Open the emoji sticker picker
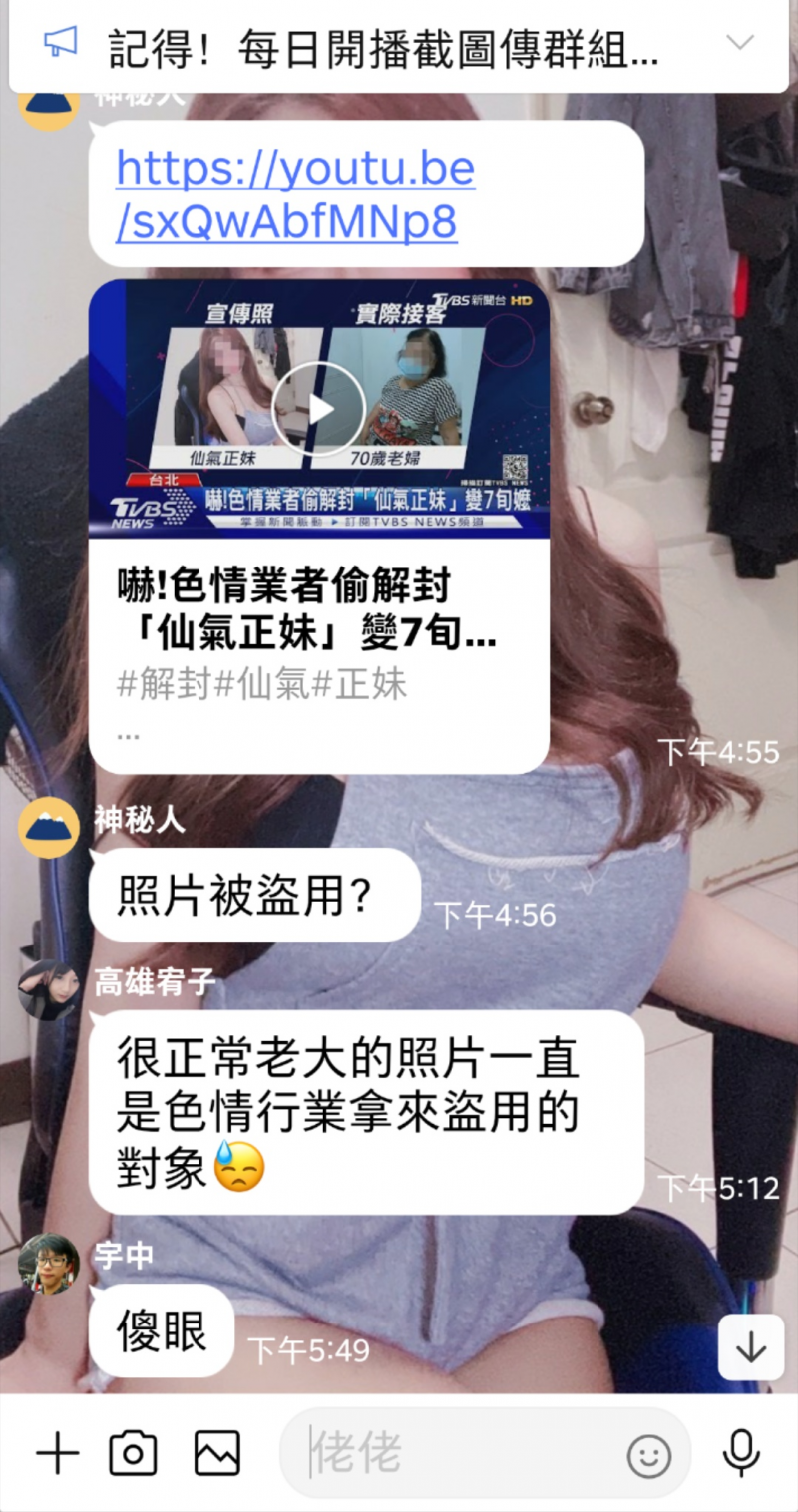The image size is (798, 1512). pyautogui.click(x=648, y=1457)
